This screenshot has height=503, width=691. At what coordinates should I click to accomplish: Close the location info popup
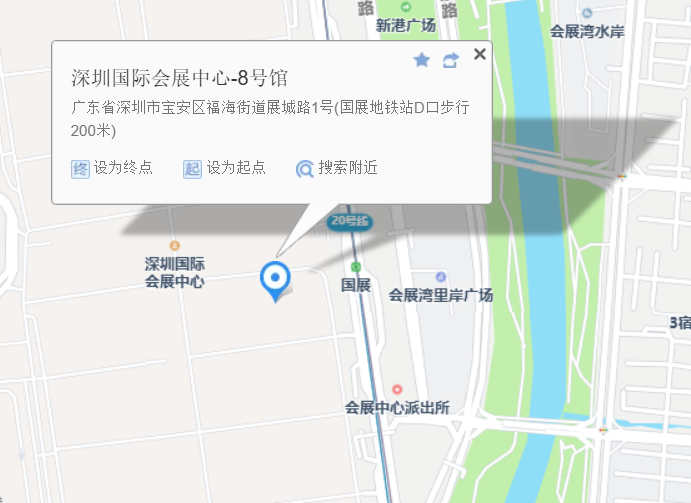[479, 54]
